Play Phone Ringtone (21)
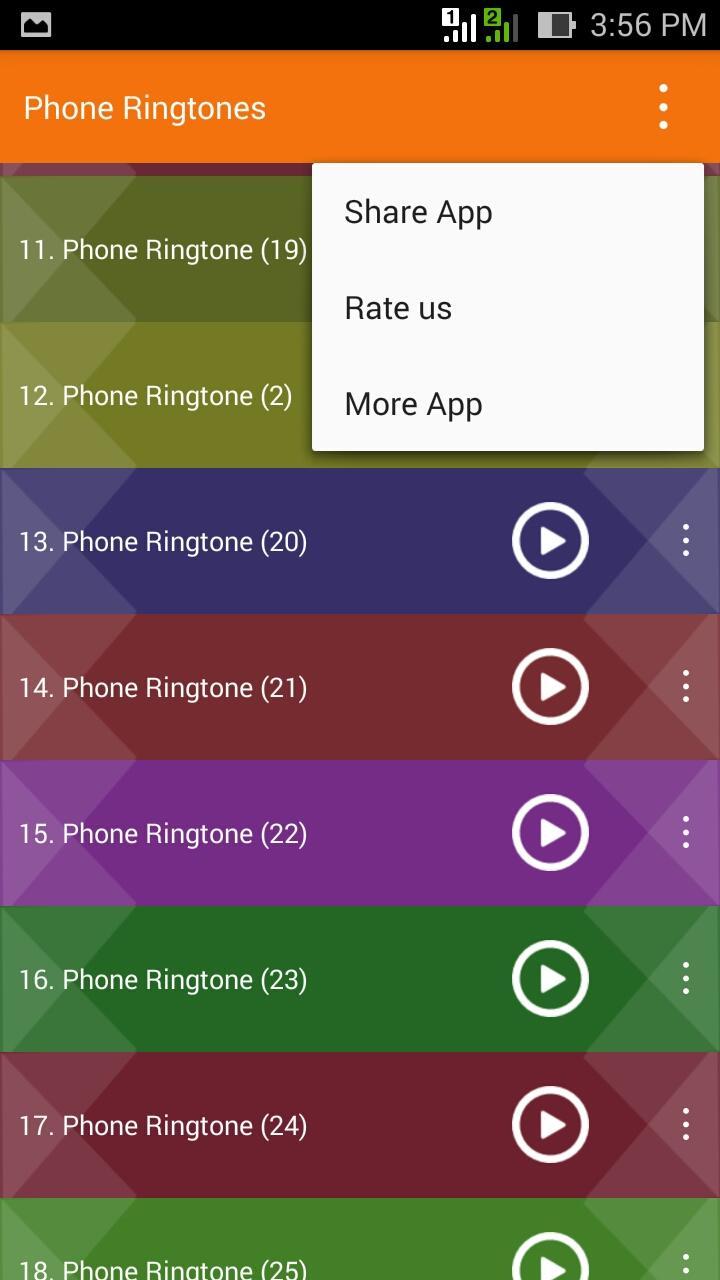The image size is (720, 1280). point(550,687)
